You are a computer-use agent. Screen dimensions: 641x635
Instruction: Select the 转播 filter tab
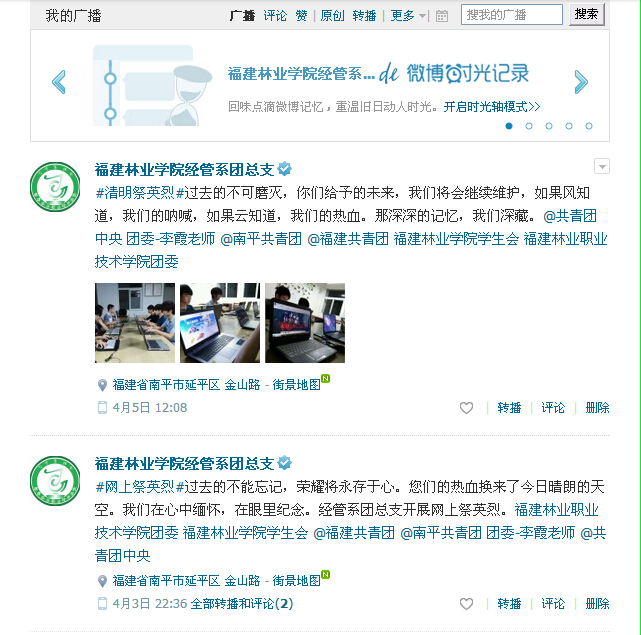[365, 16]
